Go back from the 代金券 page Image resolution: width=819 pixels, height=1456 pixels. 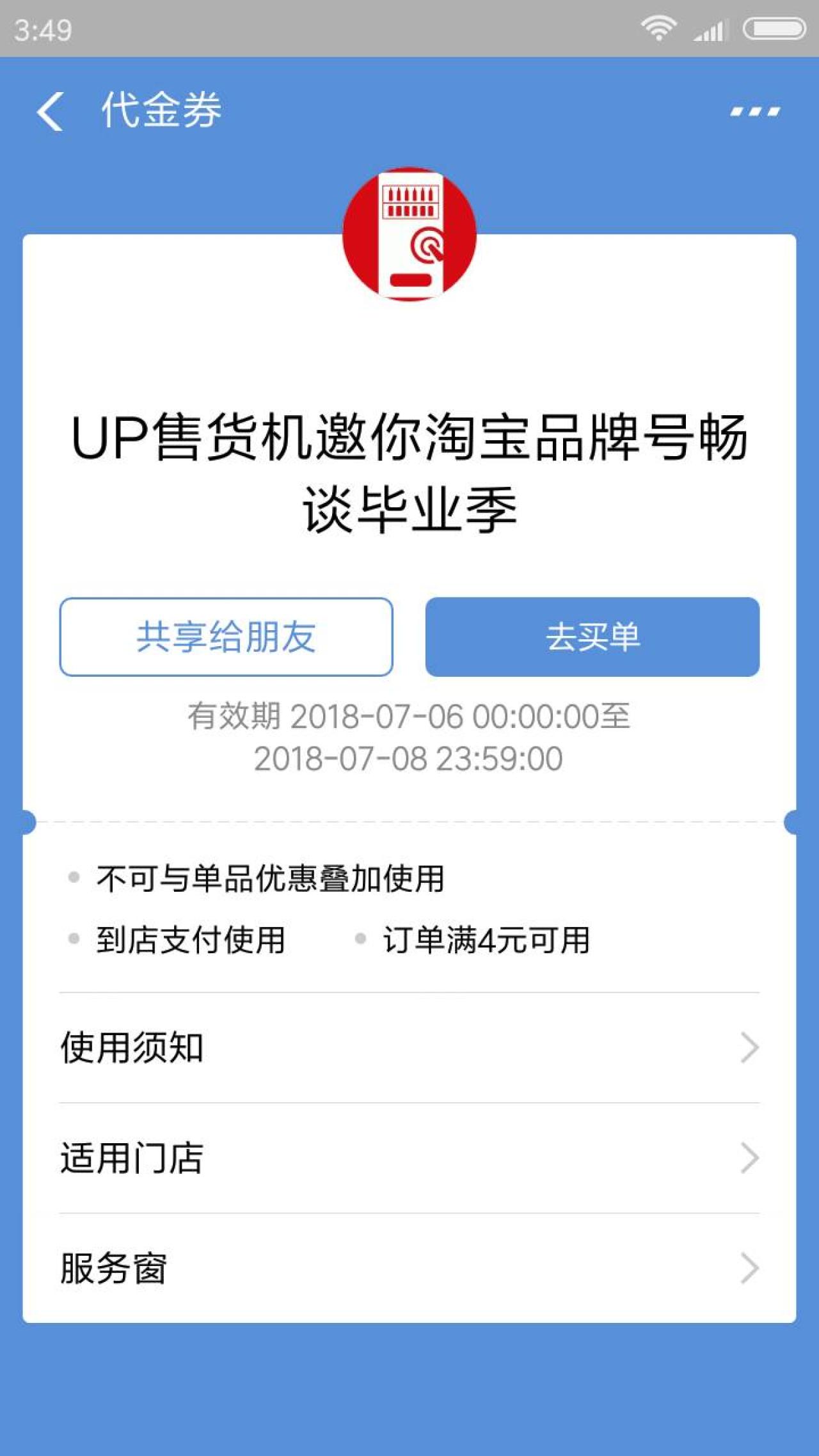pyautogui.click(x=50, y=111)
